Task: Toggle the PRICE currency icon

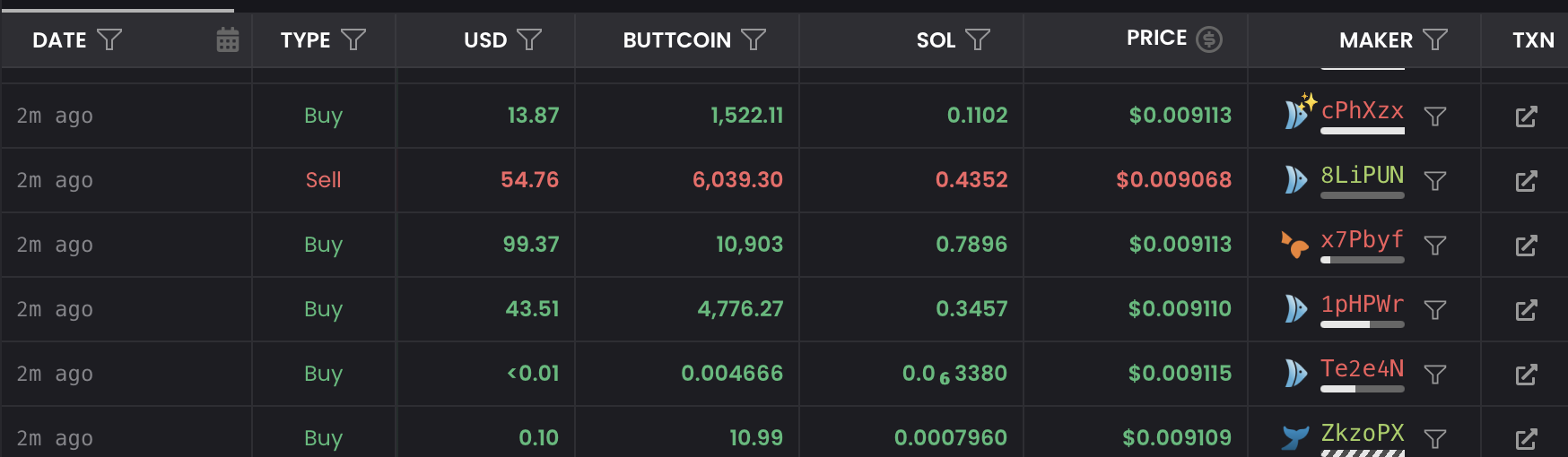Action: (x=1209, y=39)
